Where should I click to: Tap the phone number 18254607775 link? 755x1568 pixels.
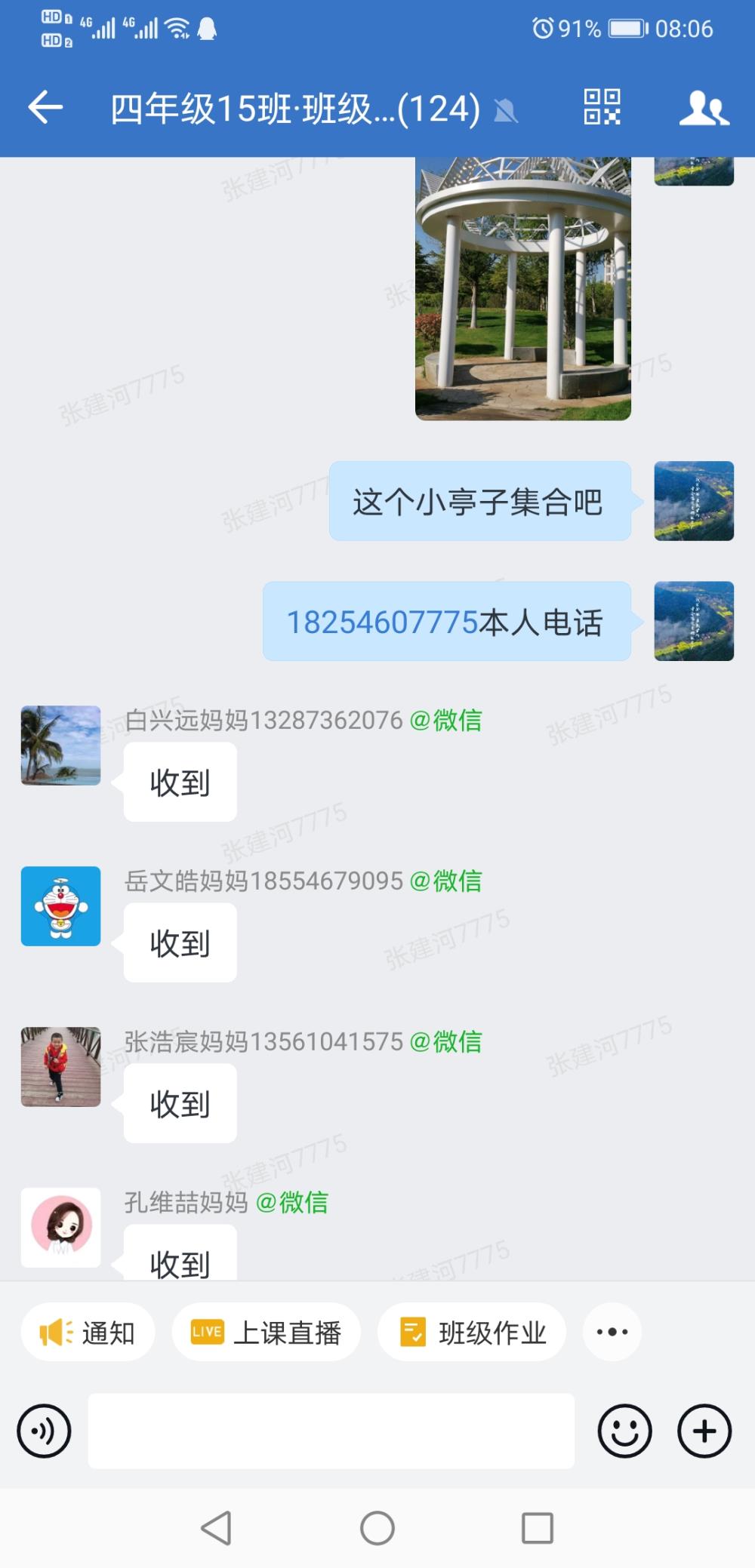(x=383, y=623)
